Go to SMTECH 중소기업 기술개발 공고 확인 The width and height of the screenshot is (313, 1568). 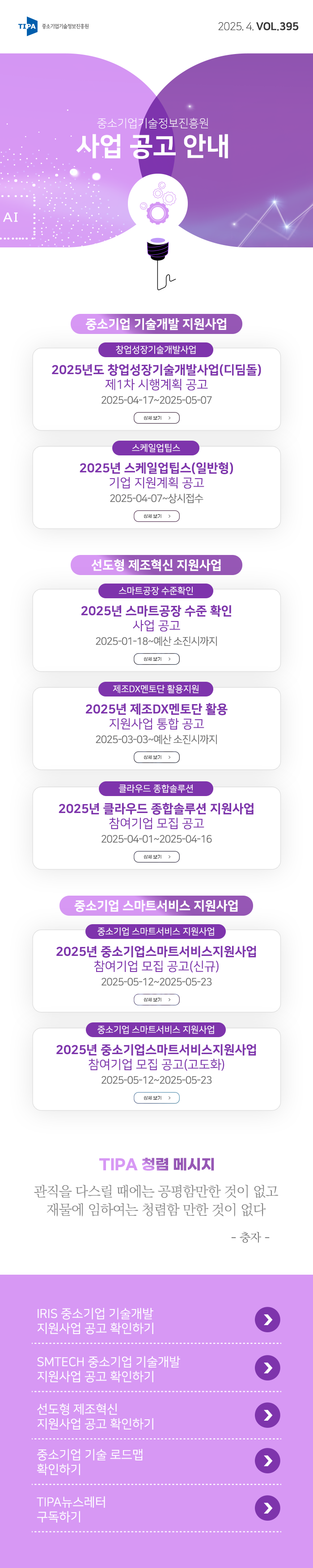[x=267, y=1368]
